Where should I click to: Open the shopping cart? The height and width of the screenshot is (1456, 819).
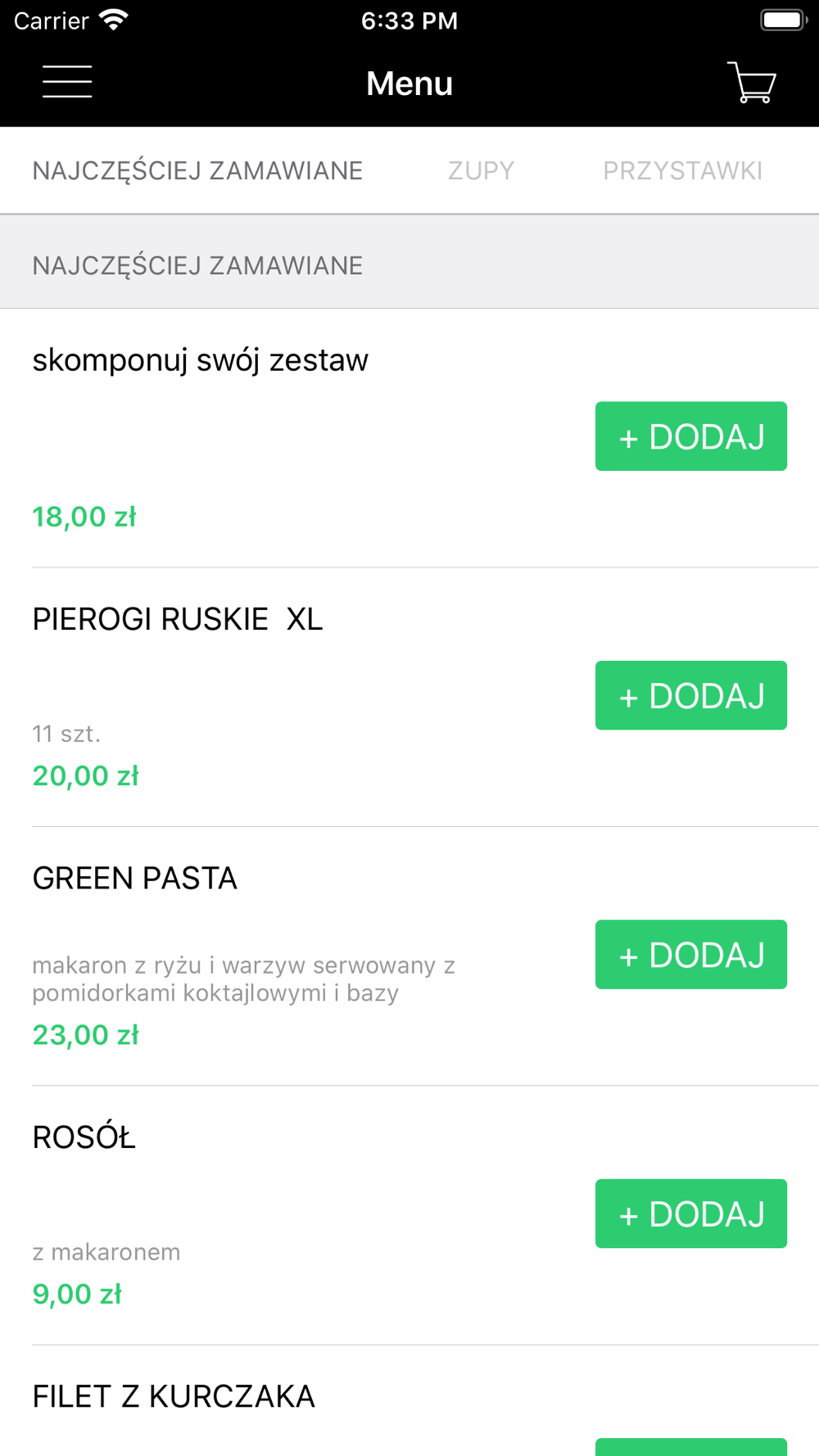coord(751,83)
